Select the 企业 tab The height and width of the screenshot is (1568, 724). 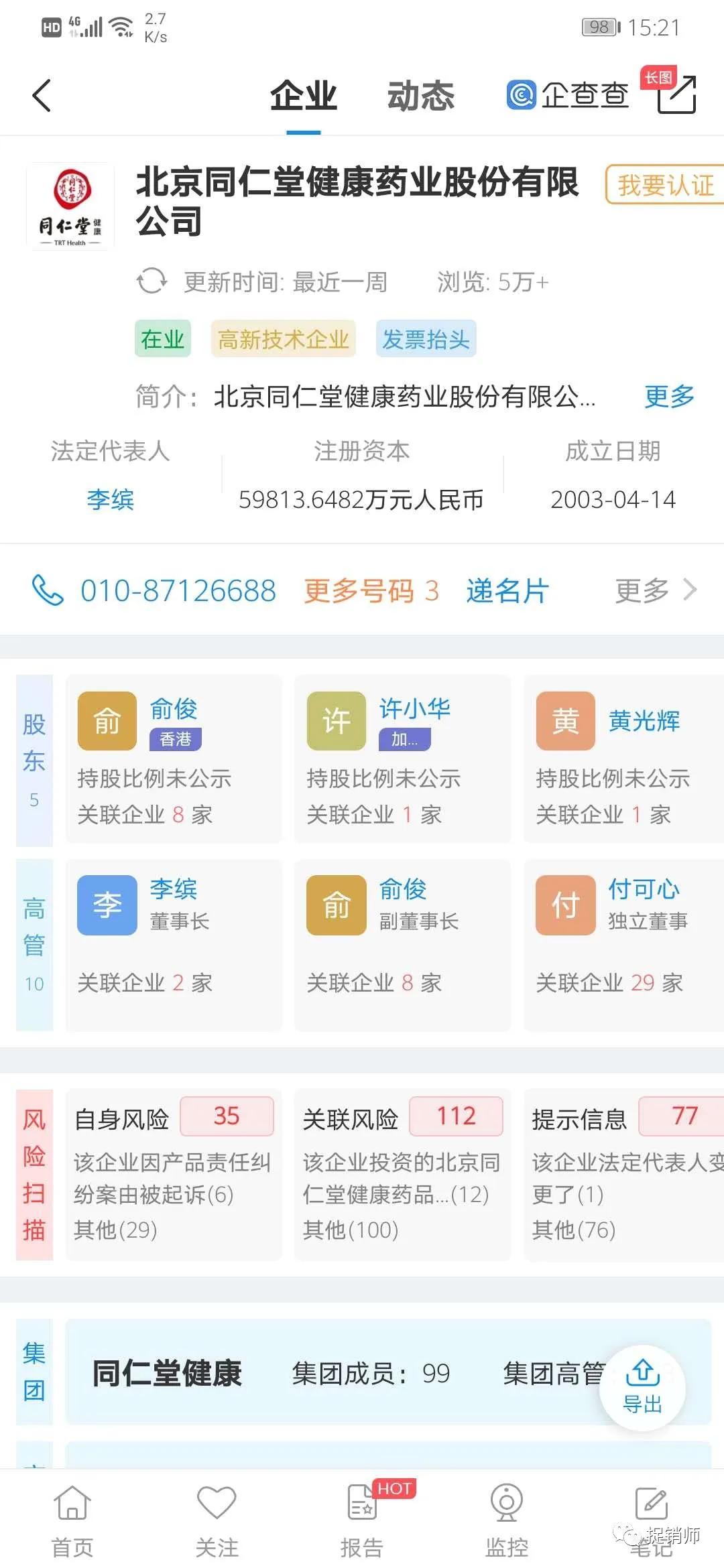click(303, 95)
